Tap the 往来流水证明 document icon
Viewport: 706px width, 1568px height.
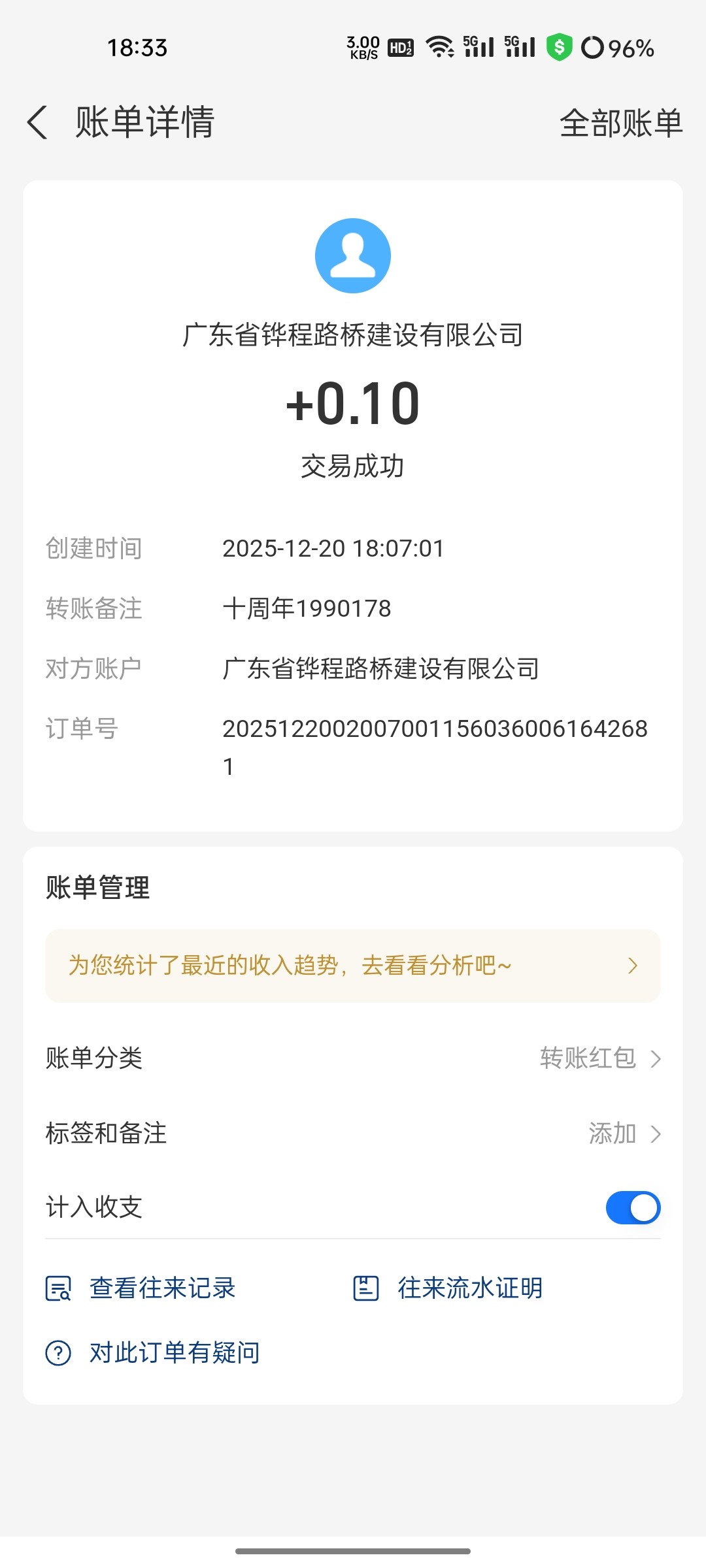click(365, 1288)
